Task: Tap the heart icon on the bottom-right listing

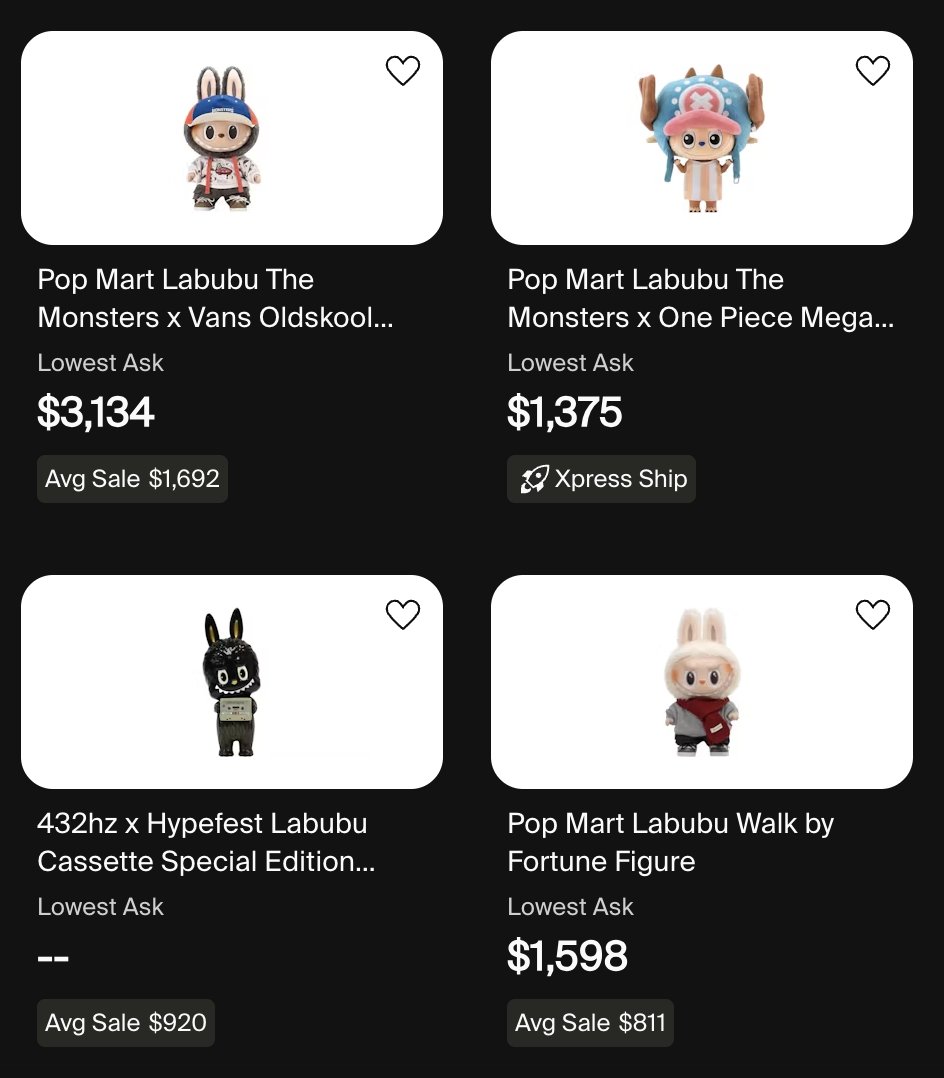Action: click(x=873, y=615)
